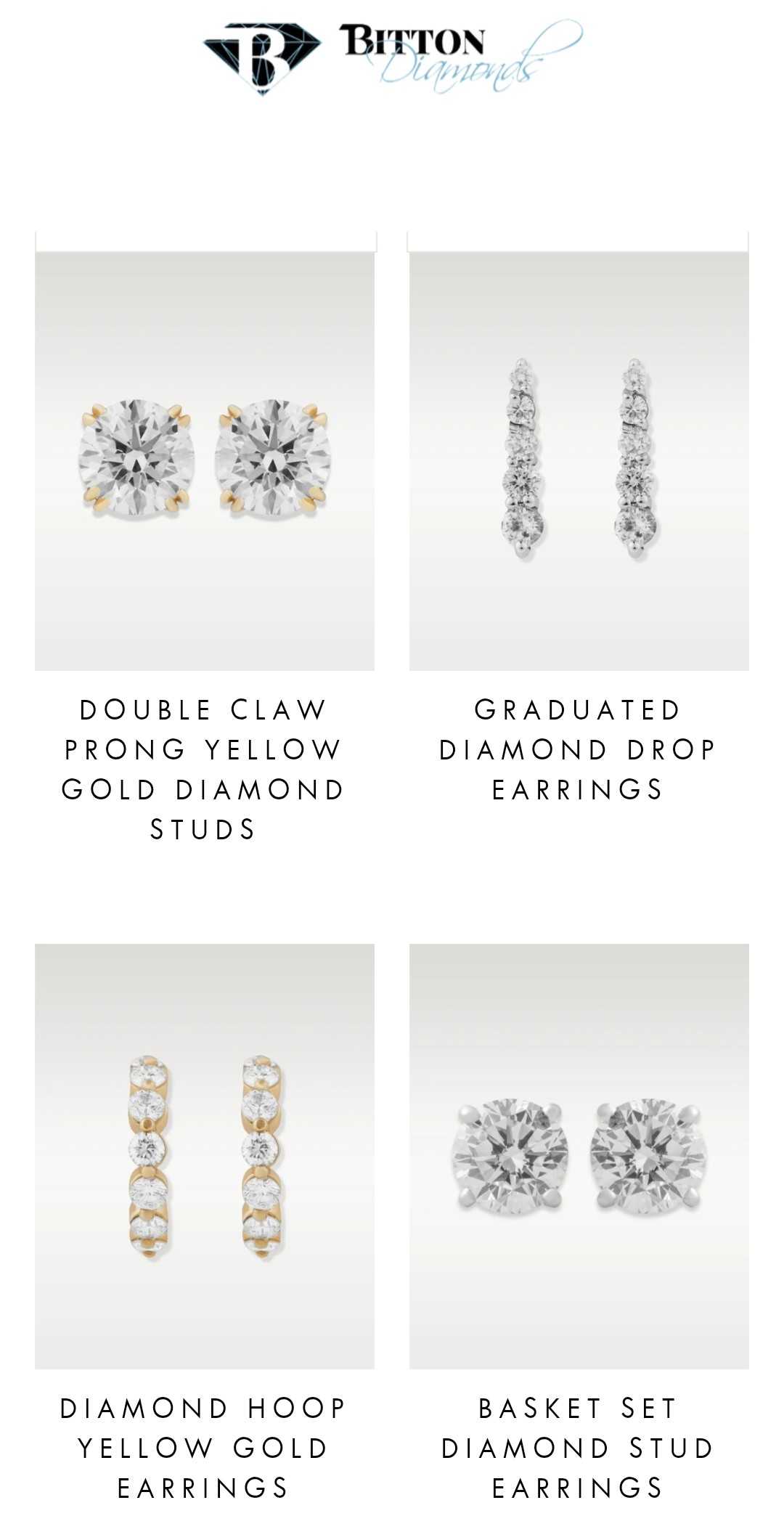Go to homepage via Bitton Diamonds logo
Image resolution: width=784 pixels, height=1516 pixels.
tap(392, 57)
